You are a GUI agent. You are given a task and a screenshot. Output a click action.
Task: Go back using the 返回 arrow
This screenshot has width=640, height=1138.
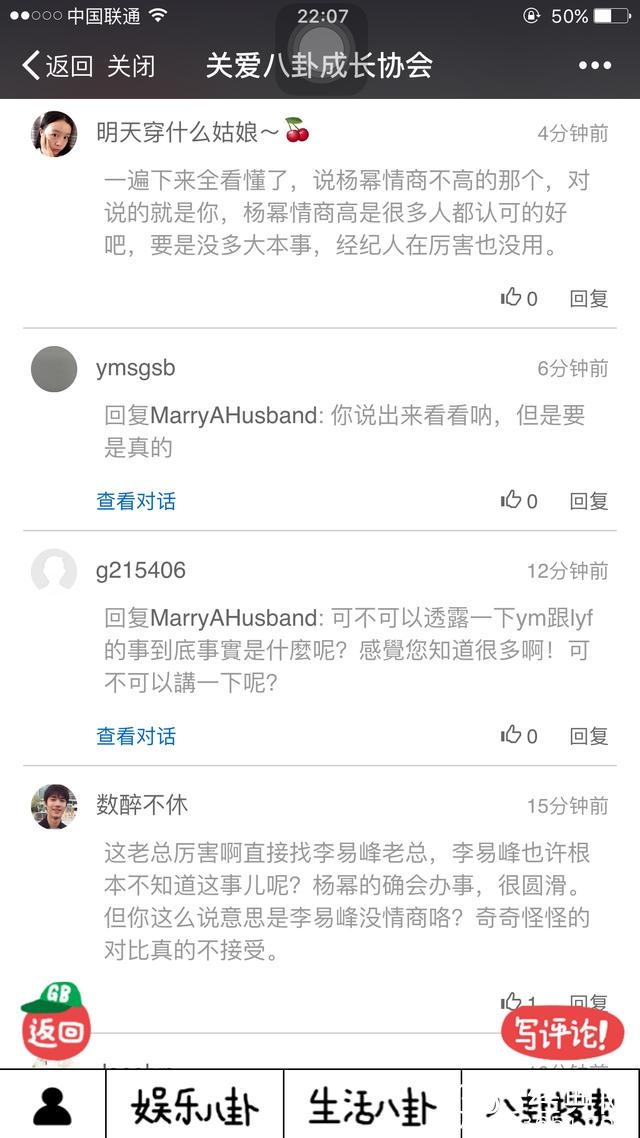56,66
